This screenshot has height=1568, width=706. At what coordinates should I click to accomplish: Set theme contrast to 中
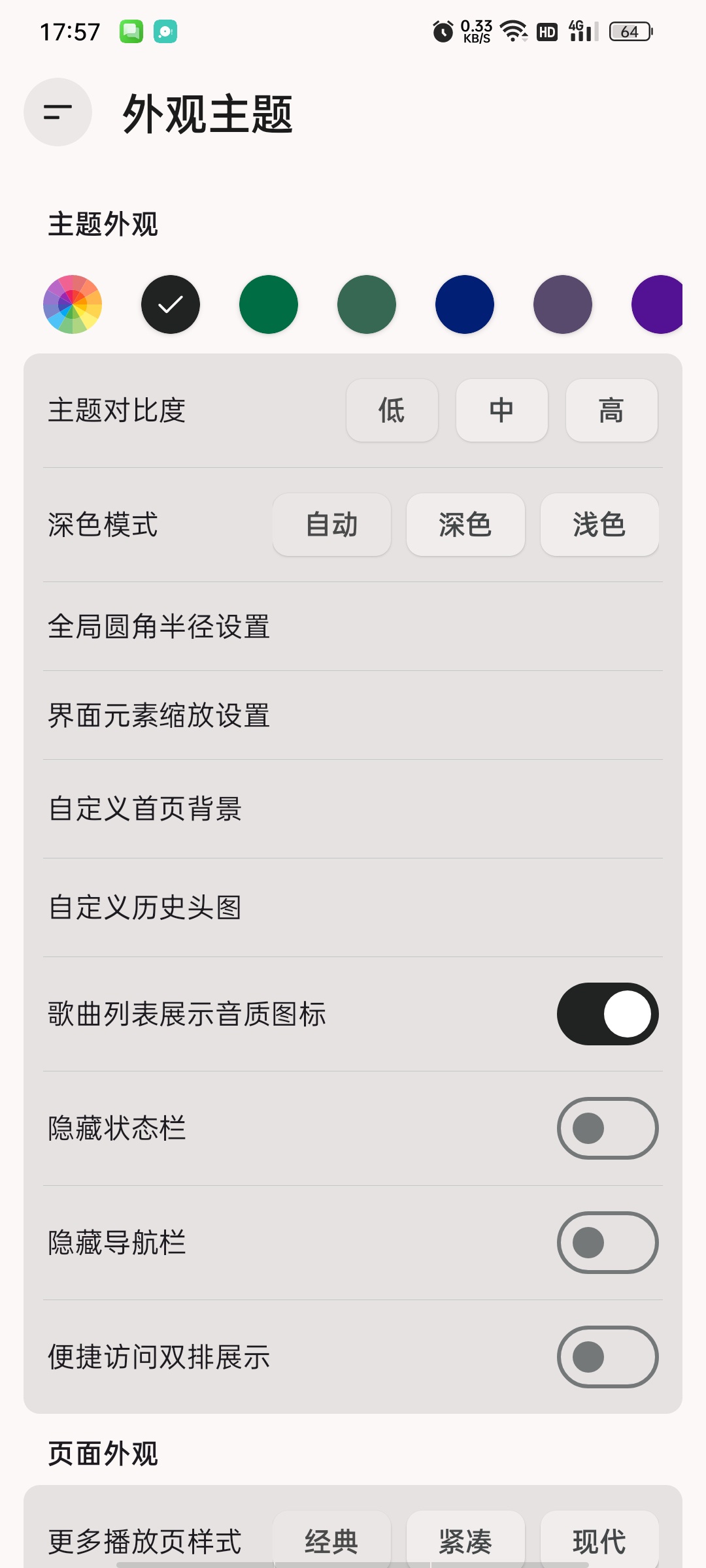coord(502,410)
